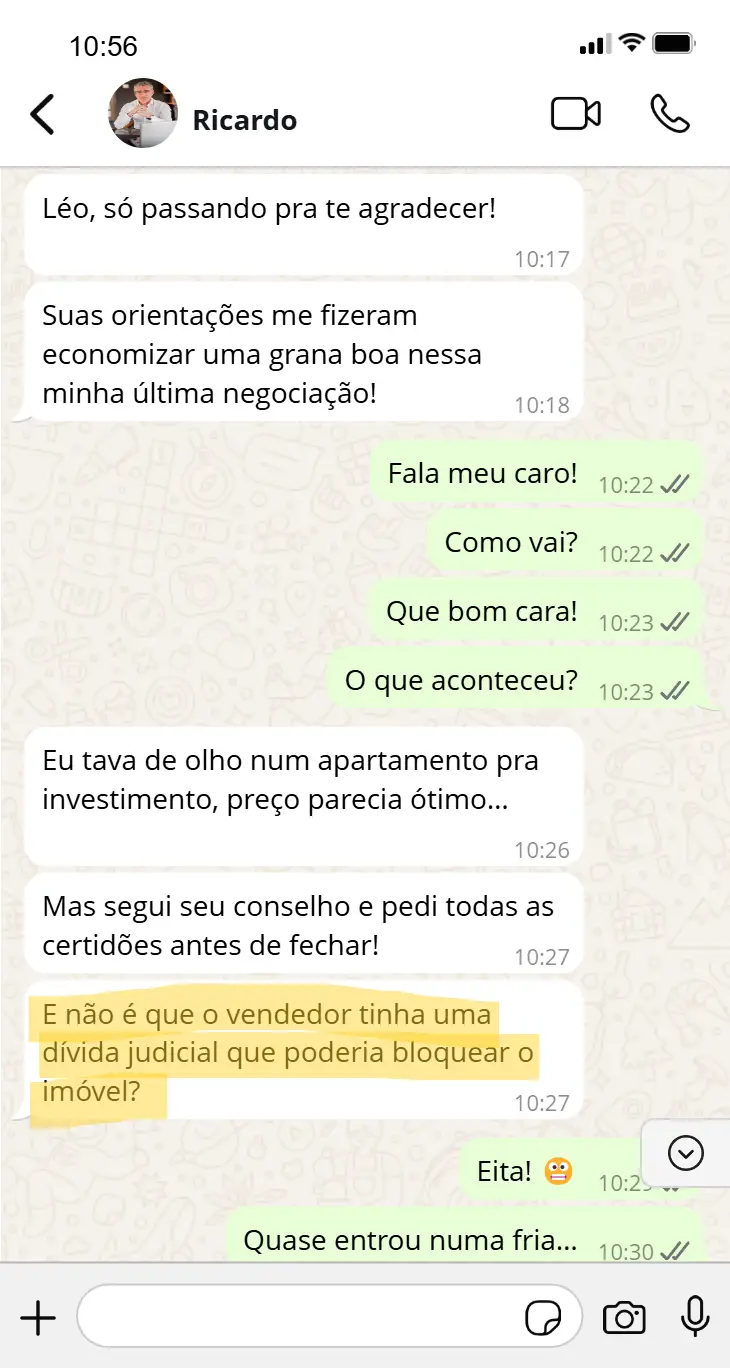Jump to latest messages with the down chevron

click(685, 1154)
